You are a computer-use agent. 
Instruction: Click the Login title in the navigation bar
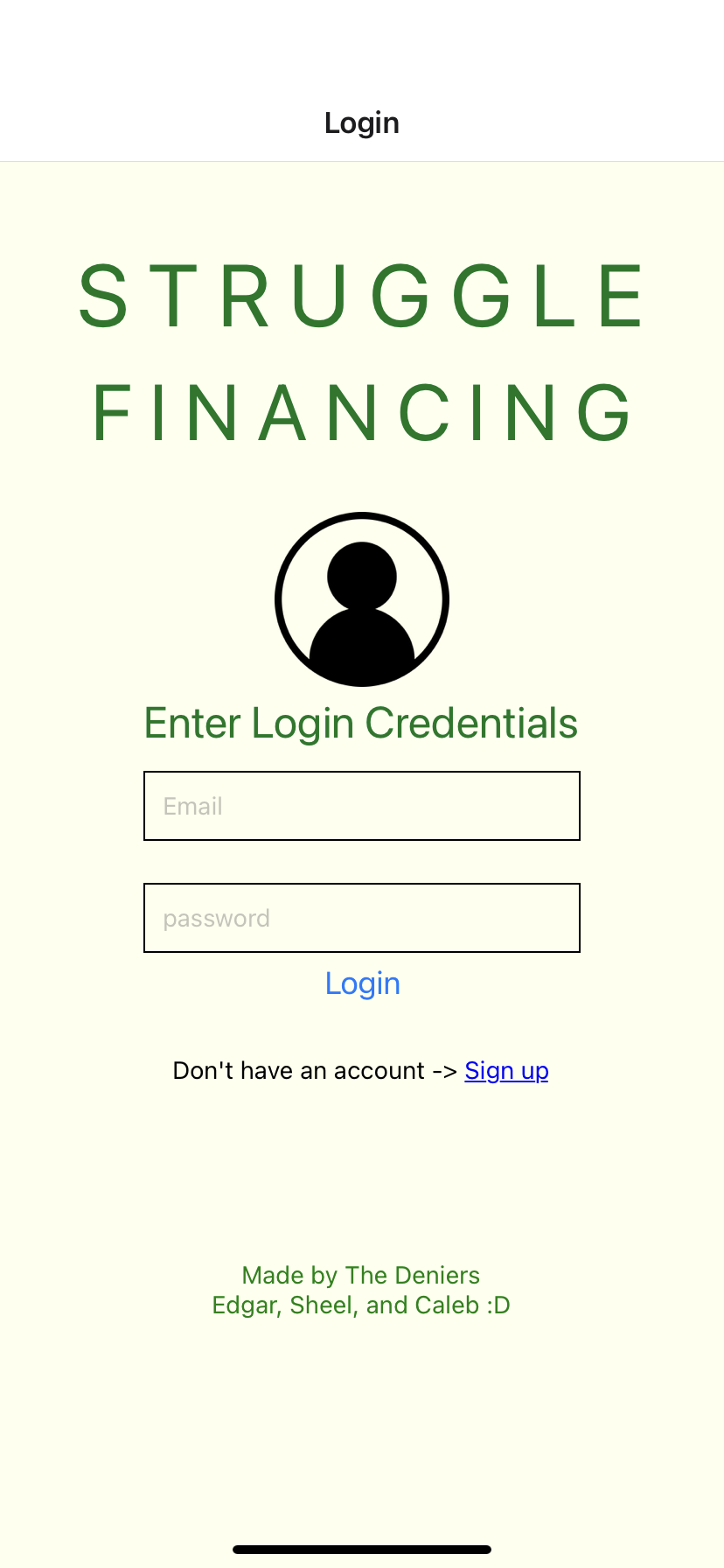coord(361,122)
